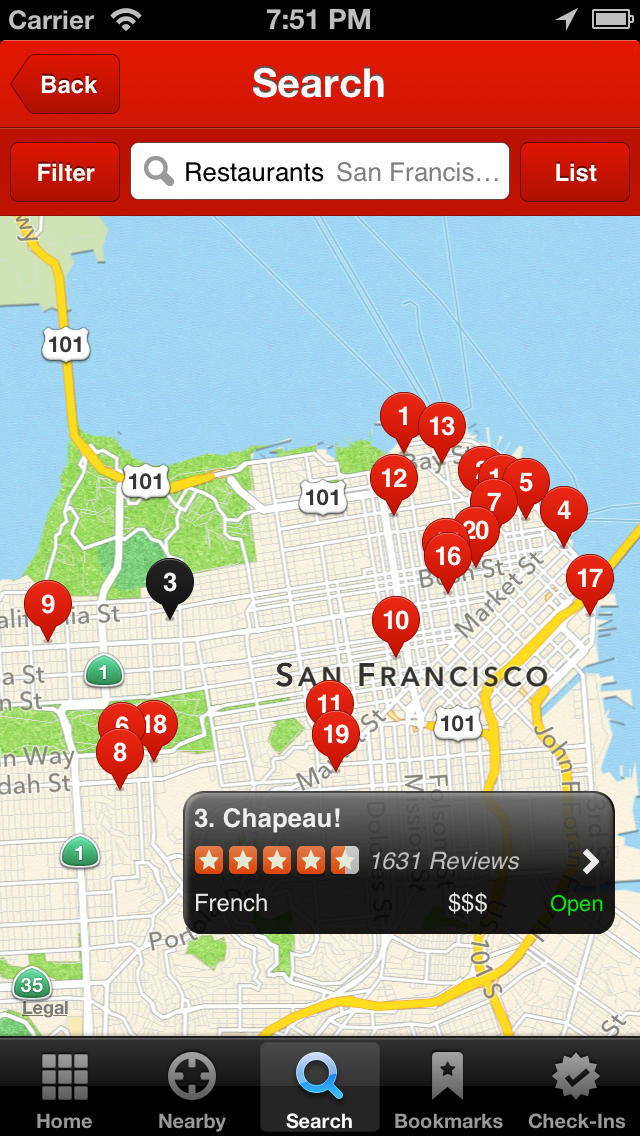Select map pin number 4
The height and width of the screenshot is (1136, 640).
[564, 511]
